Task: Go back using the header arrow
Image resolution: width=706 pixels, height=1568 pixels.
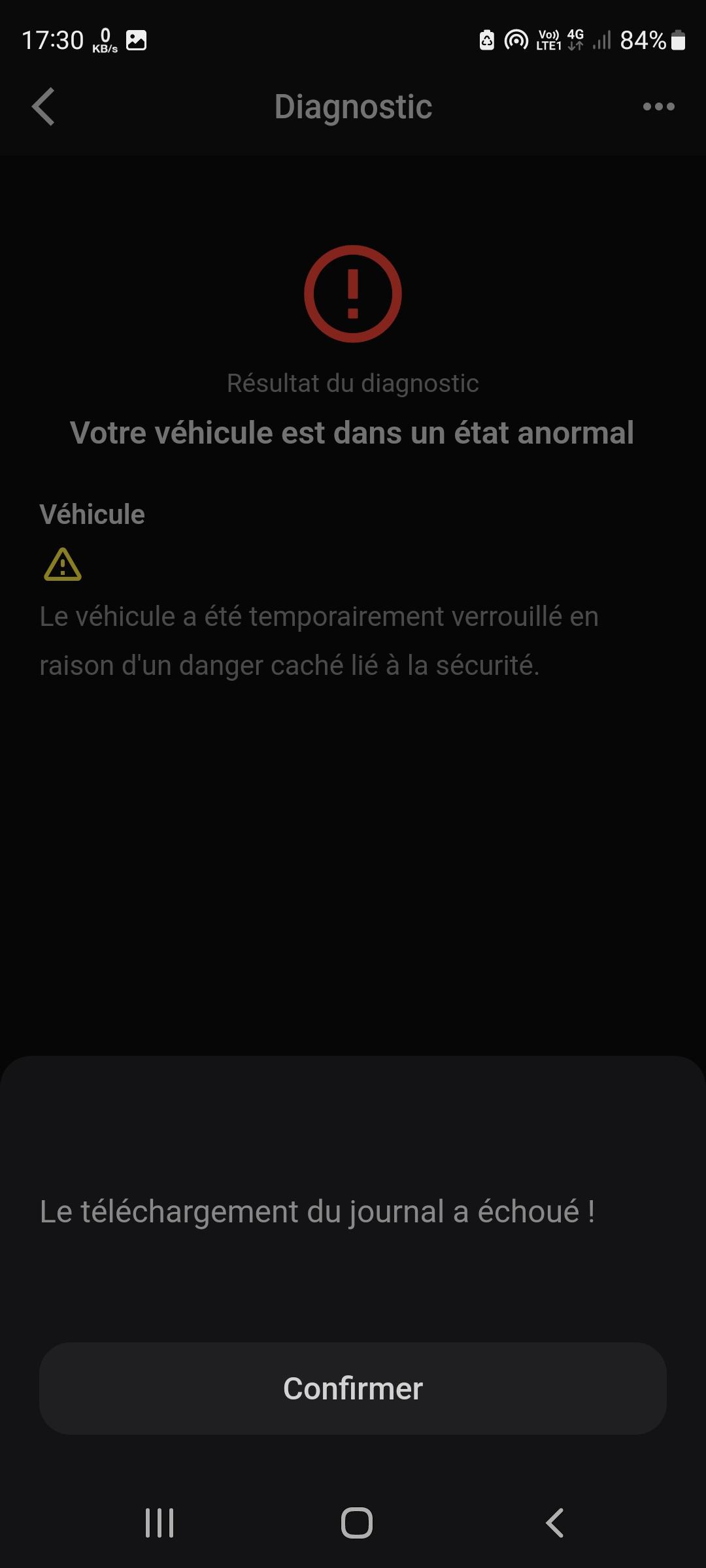Action: pyautogui.click(x=43, y=106)
